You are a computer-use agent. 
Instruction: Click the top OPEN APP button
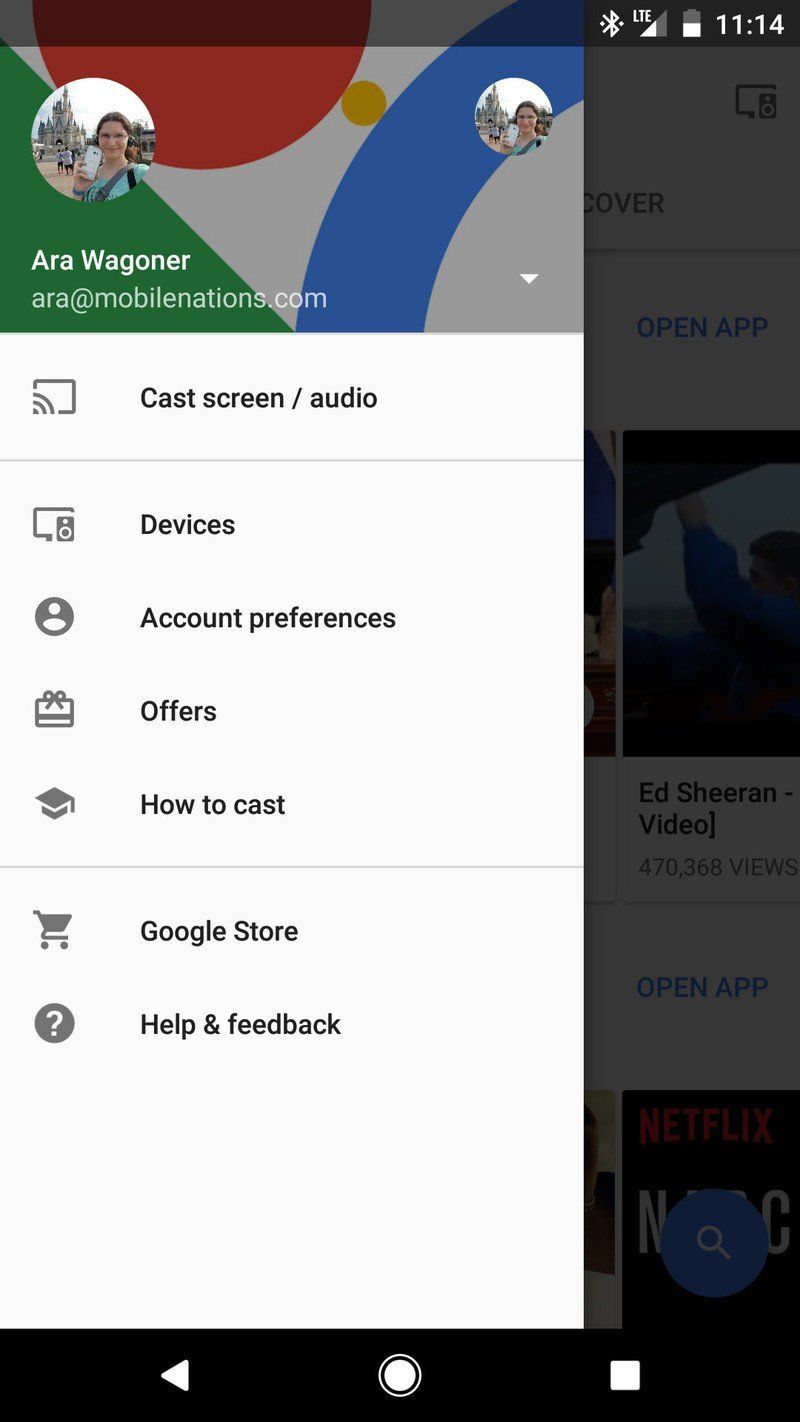pyautogui.click(x=701, y=327)
